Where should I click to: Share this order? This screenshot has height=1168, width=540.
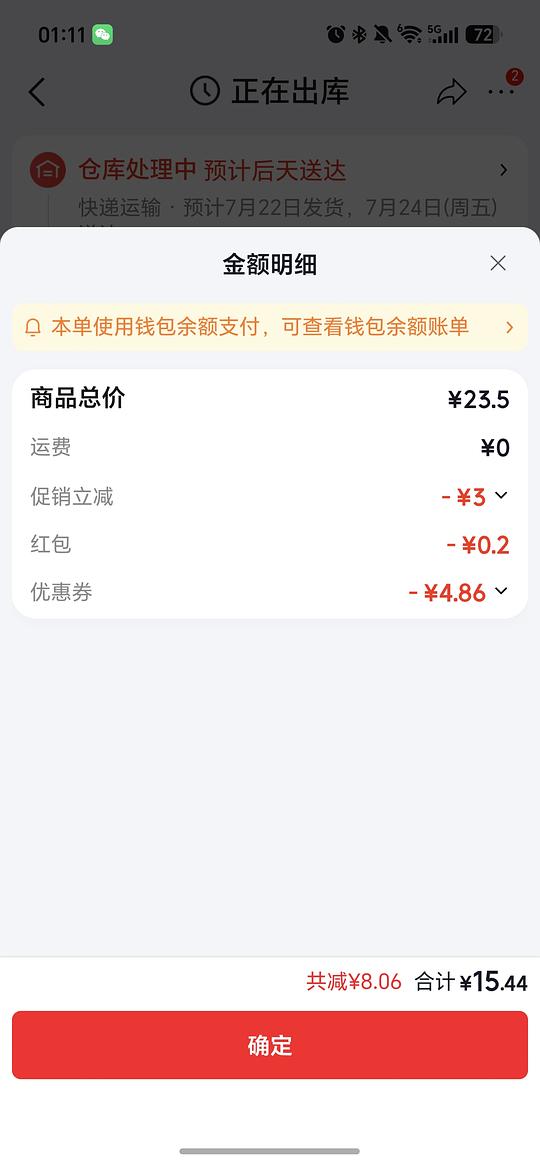click(x=451, y=92)
